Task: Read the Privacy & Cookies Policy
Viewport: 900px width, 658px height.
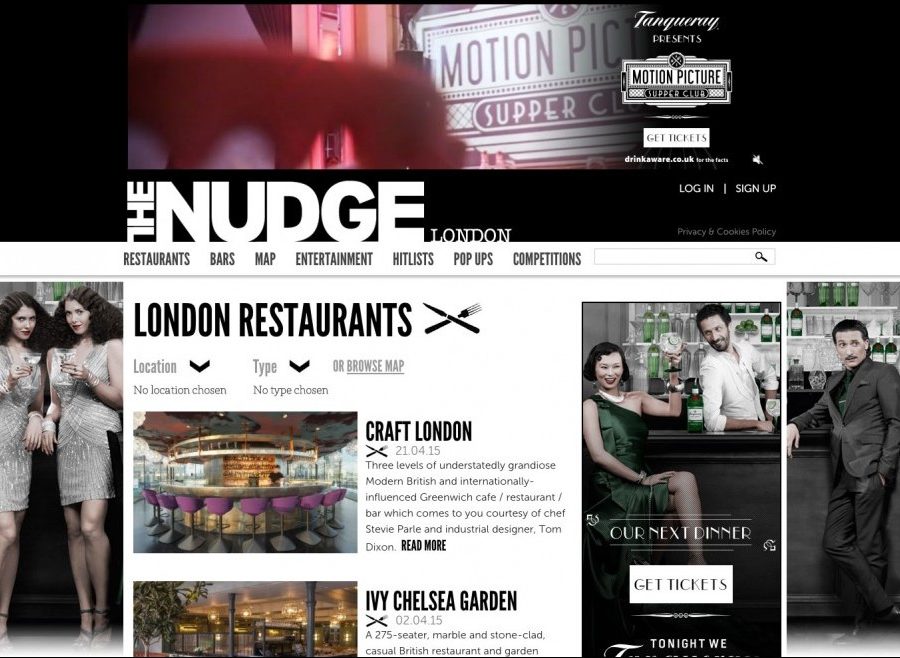Action: 726,231
